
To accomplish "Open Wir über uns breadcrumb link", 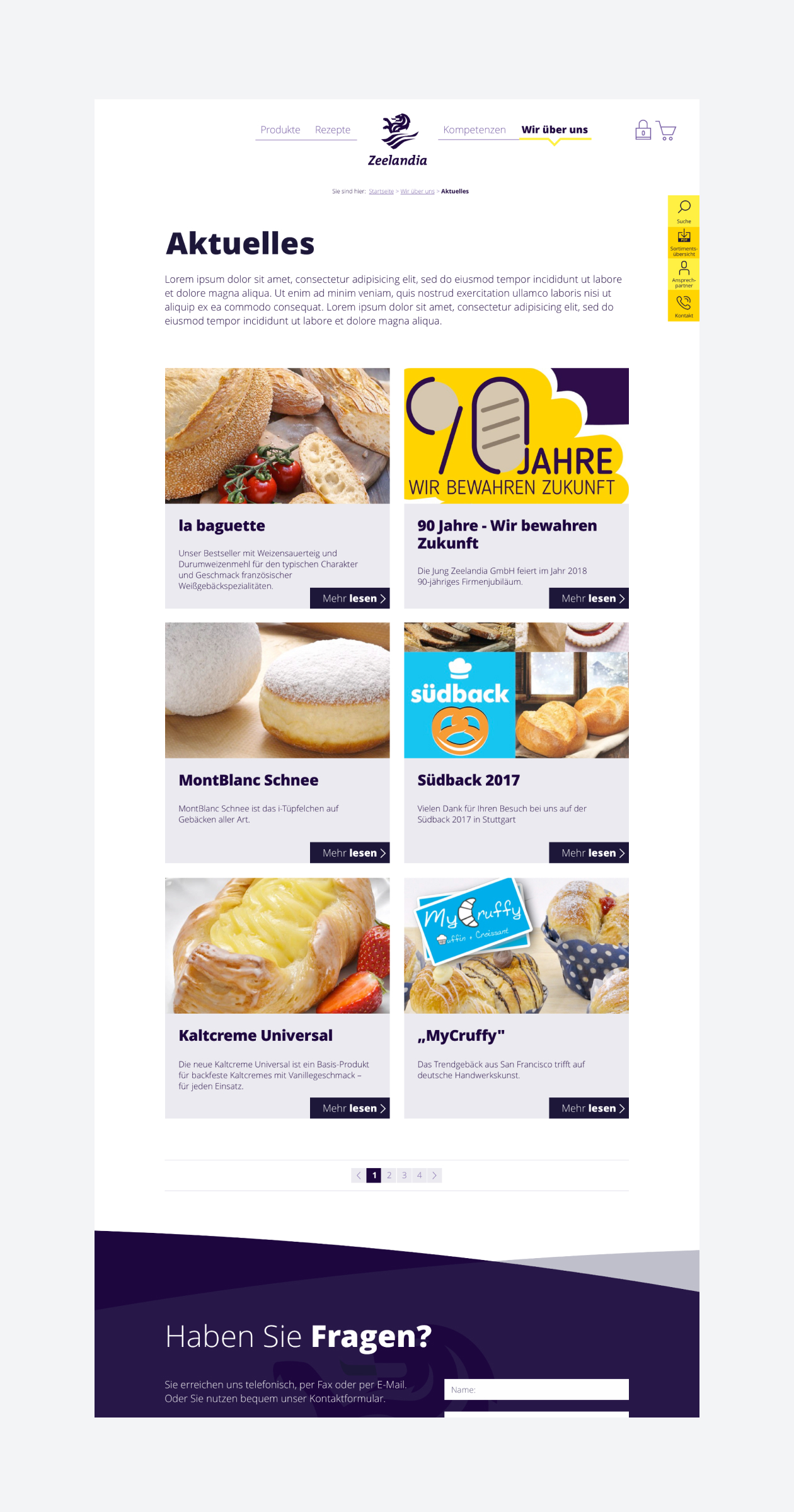I will 417,192.
